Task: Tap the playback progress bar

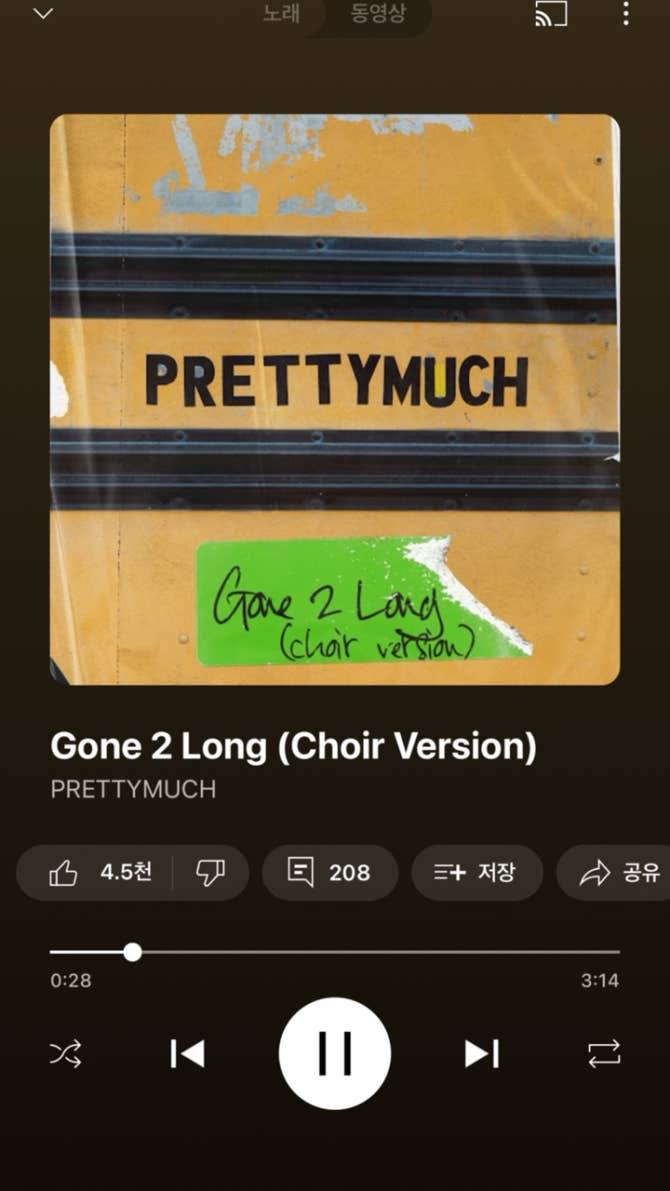Action: click(335, 952)
